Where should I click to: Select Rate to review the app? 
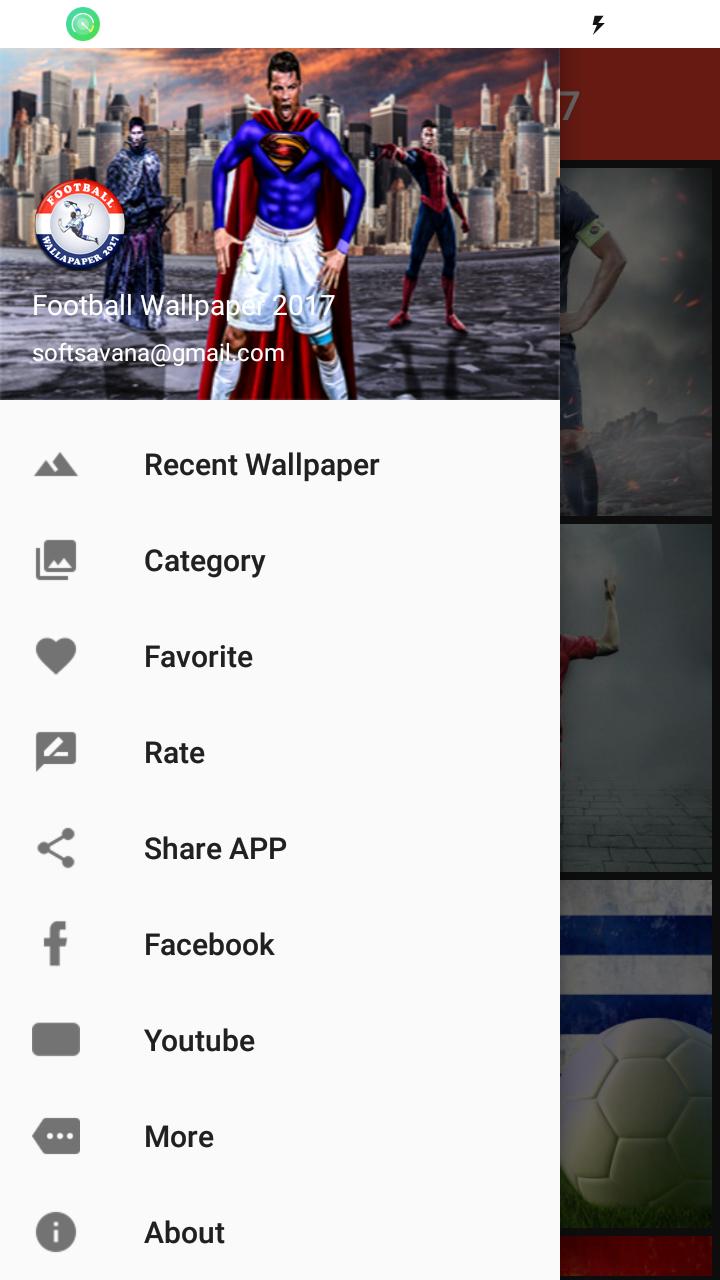coord(174,753)
